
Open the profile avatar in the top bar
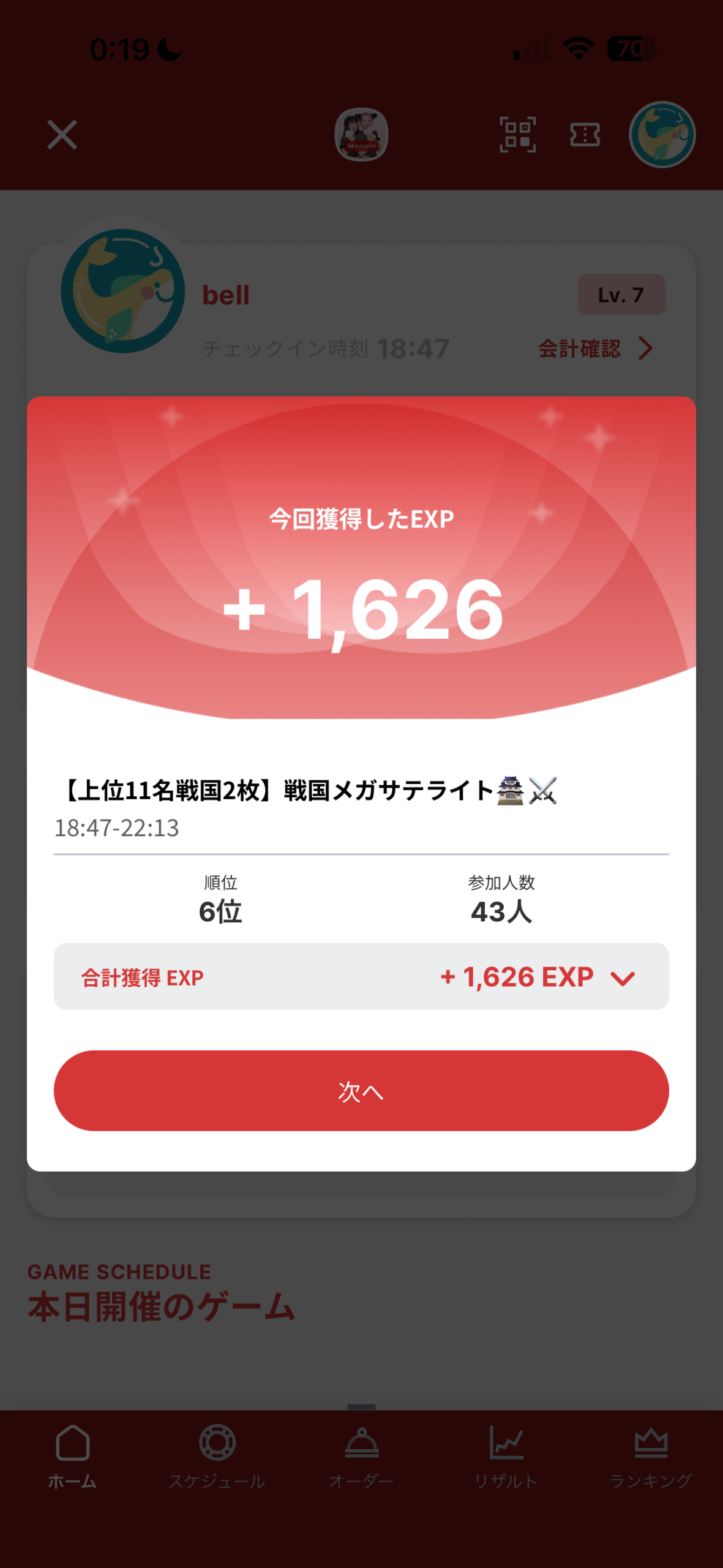tap(662, 135)
